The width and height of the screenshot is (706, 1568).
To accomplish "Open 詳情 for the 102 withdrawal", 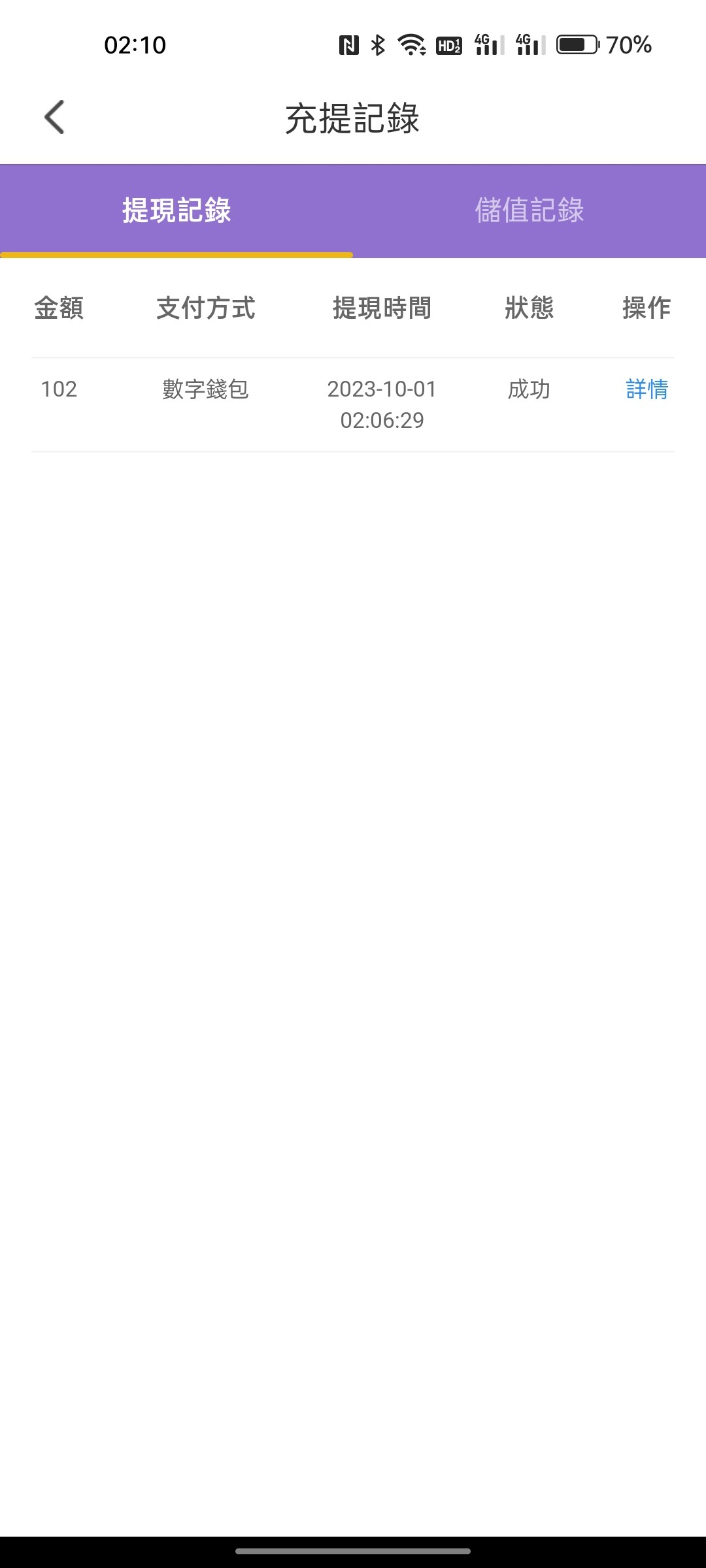I will (x=647, y=389).
